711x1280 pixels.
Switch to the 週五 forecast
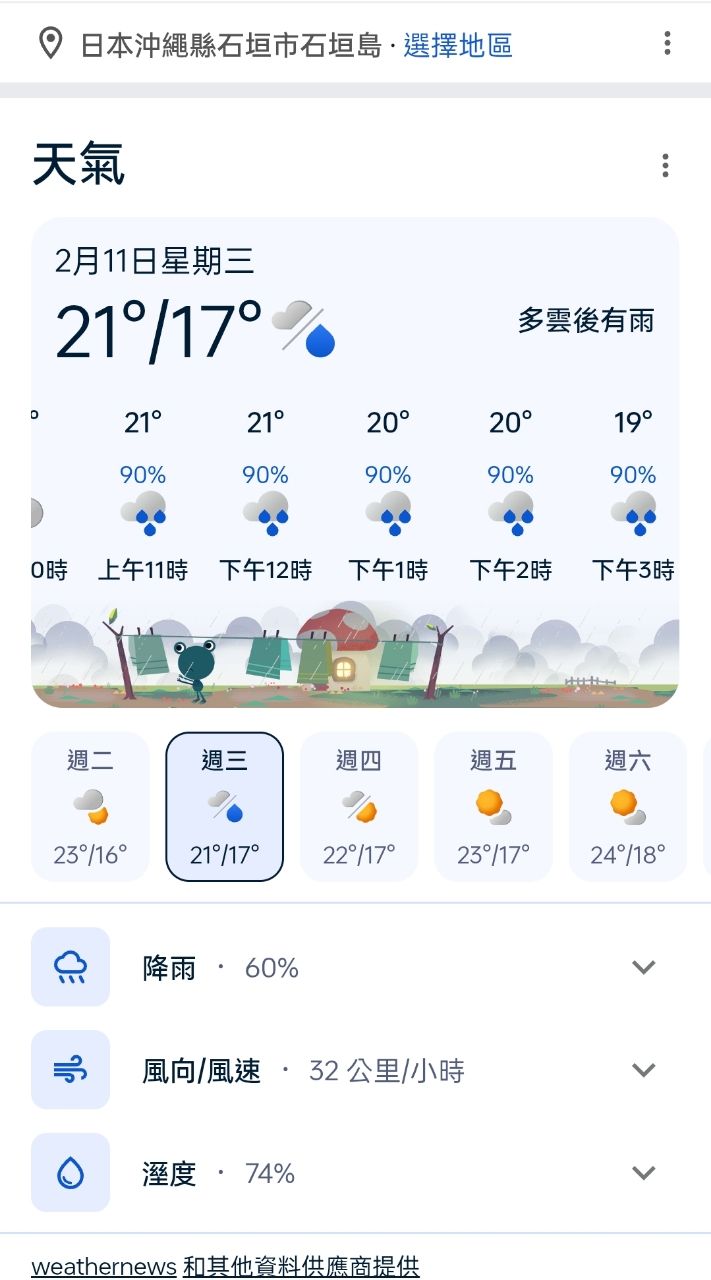(493, 806)
